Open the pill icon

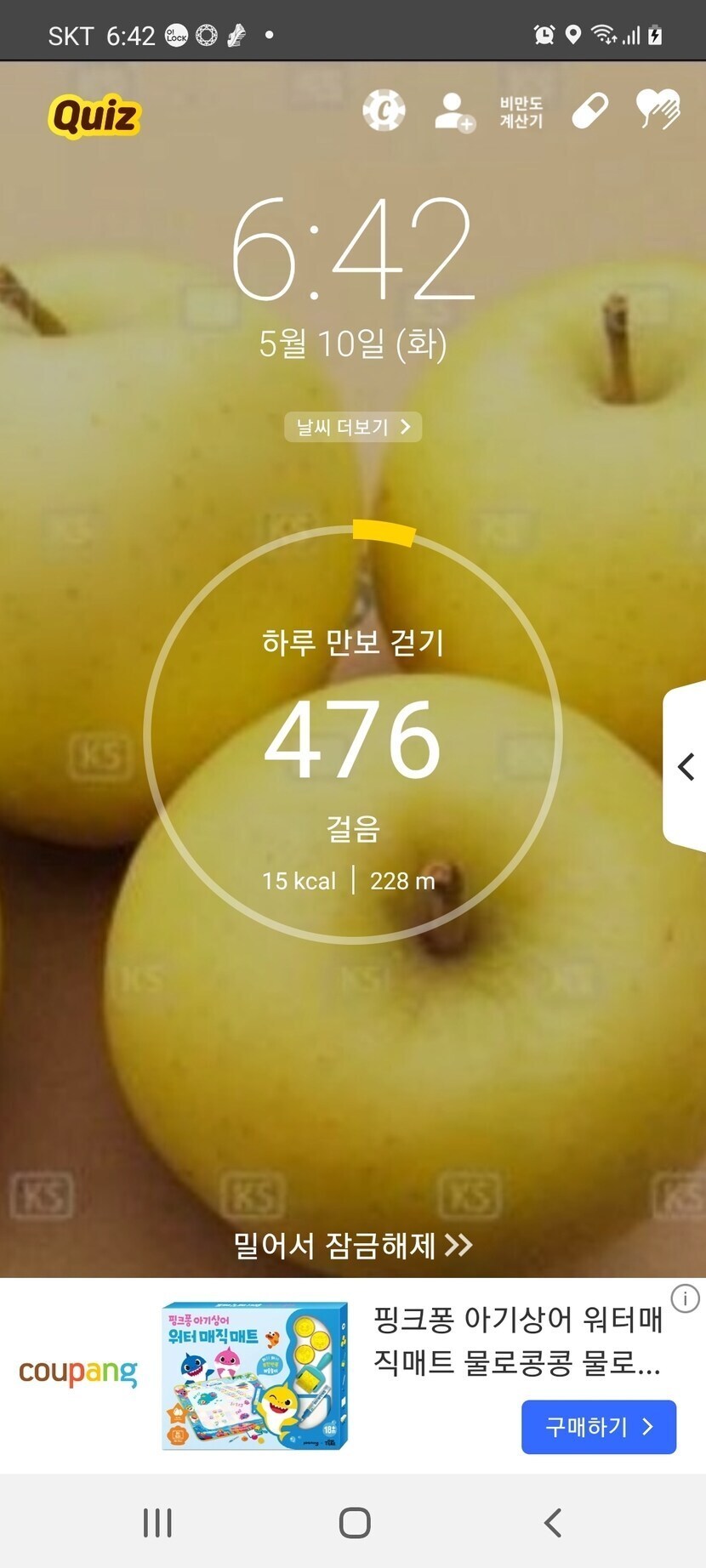[x=589, y=111]
